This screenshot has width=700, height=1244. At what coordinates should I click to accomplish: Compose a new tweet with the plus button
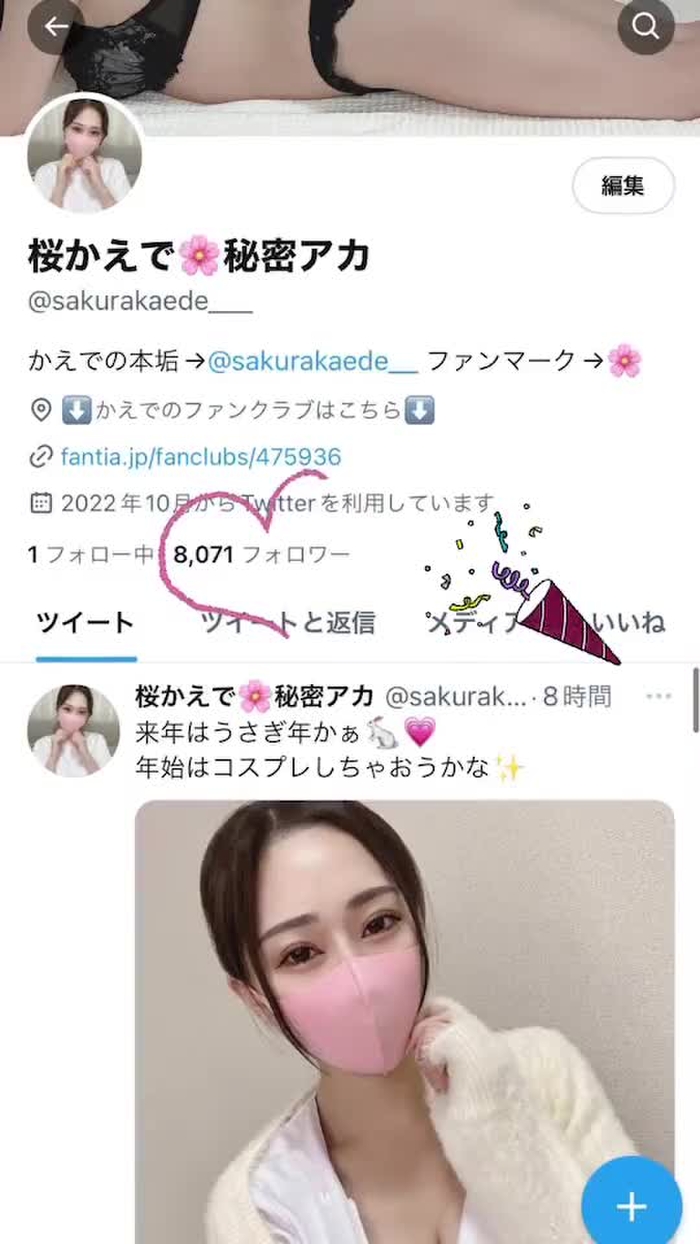tap(631, 1206)
